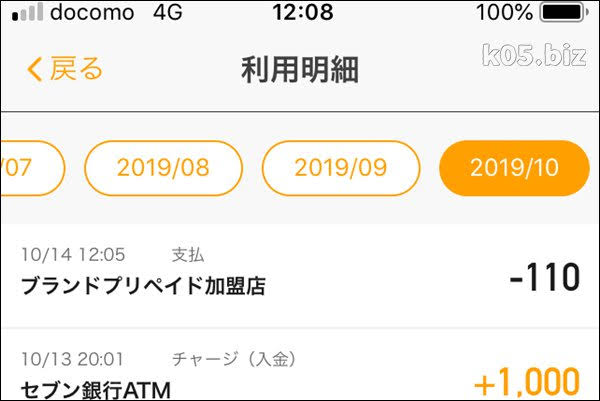
Task: Select the 2019/10 month chip
Action: coord(514,167)
